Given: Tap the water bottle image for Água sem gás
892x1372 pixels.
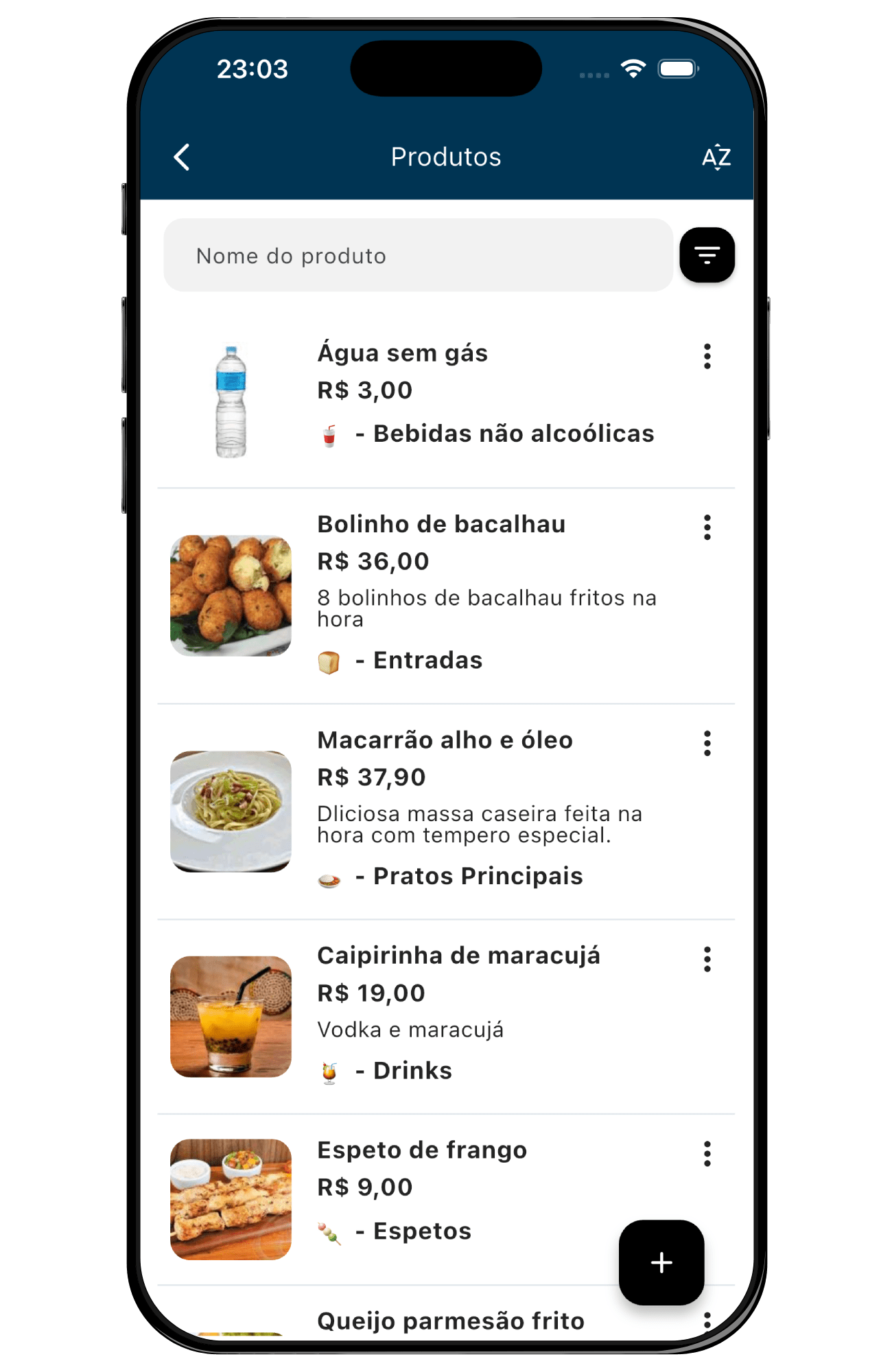Looking at the screenshot, I should (231, 398).
